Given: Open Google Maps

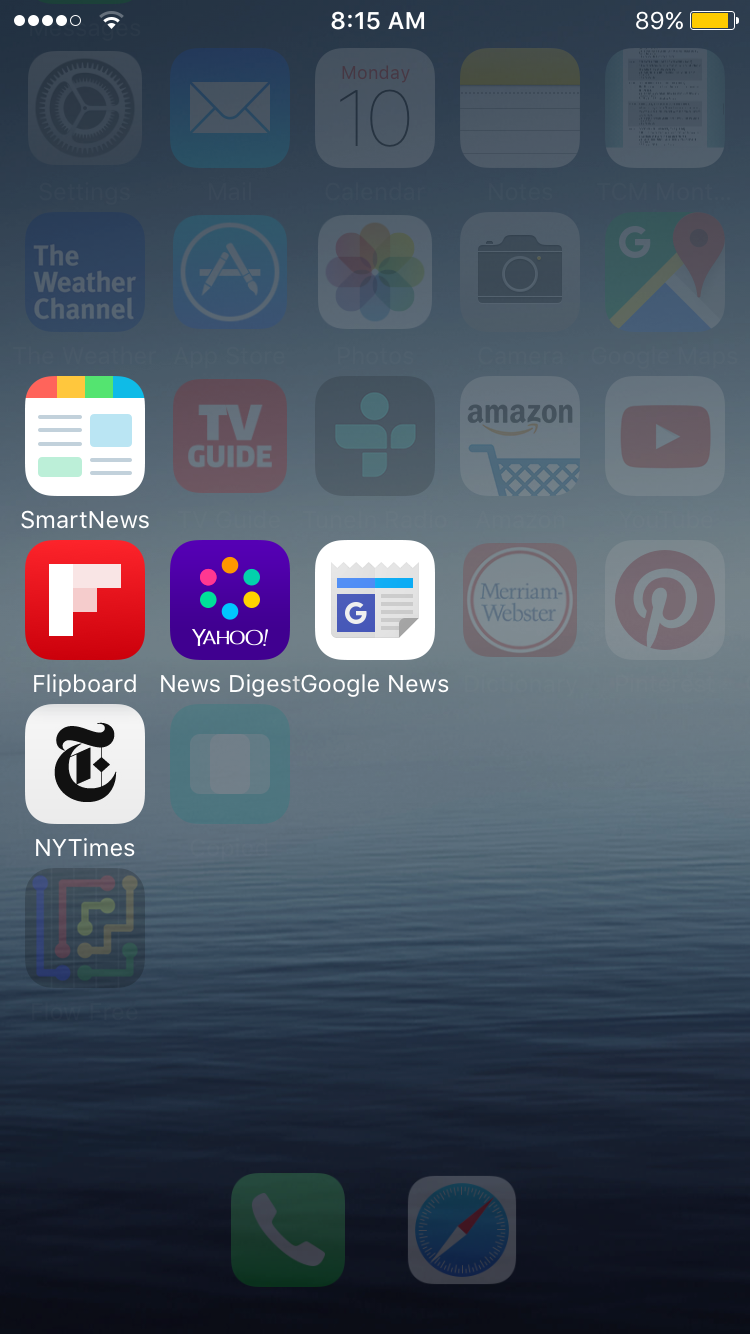Looking at the screenshot, I should click(665, 272).
